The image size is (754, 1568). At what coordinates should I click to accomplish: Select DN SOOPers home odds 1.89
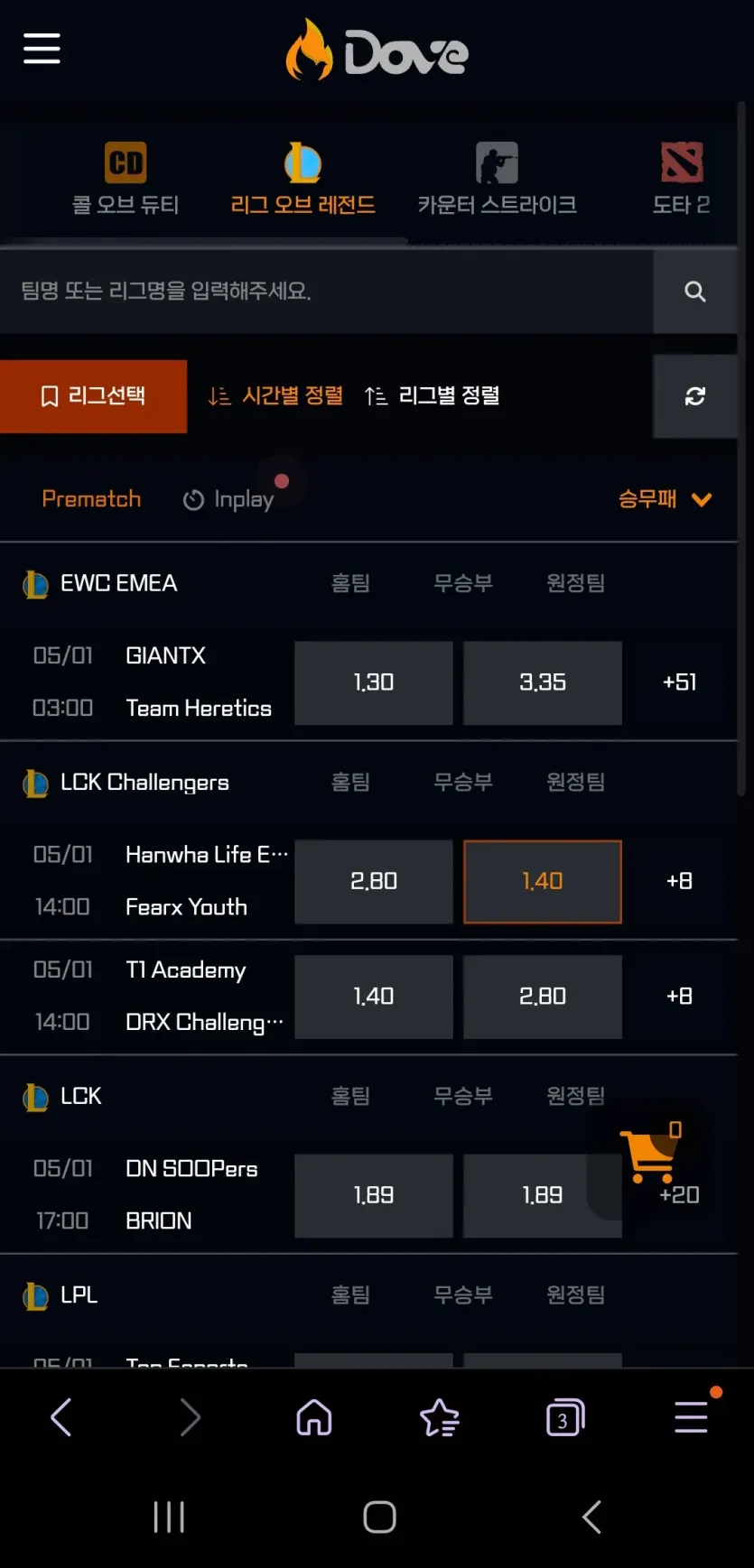click(x=374, y=1195)
